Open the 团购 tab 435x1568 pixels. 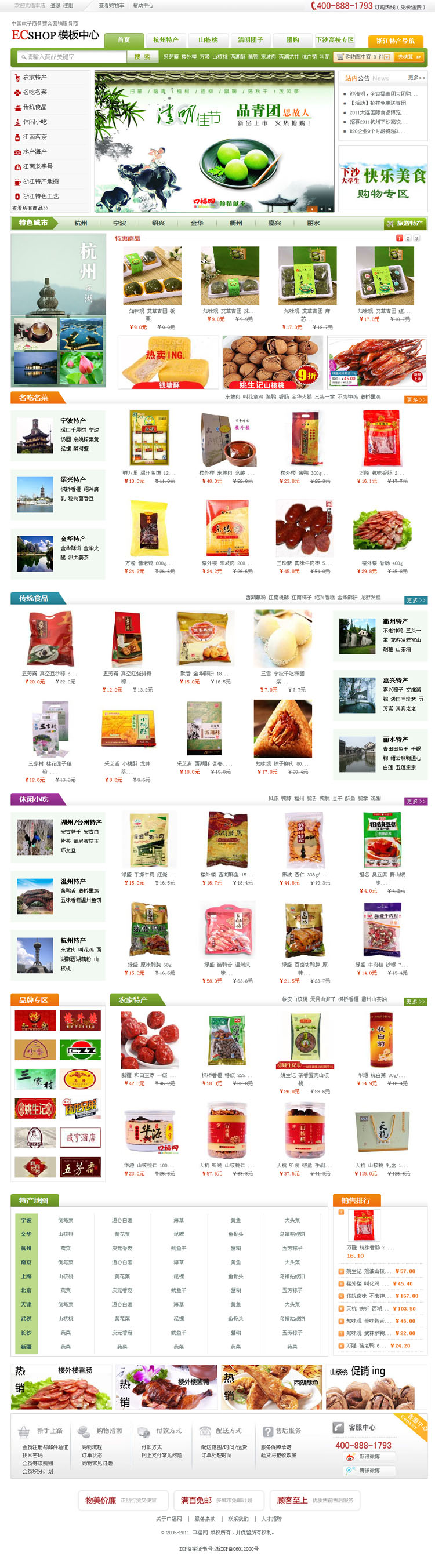click(x=292, y=40)
